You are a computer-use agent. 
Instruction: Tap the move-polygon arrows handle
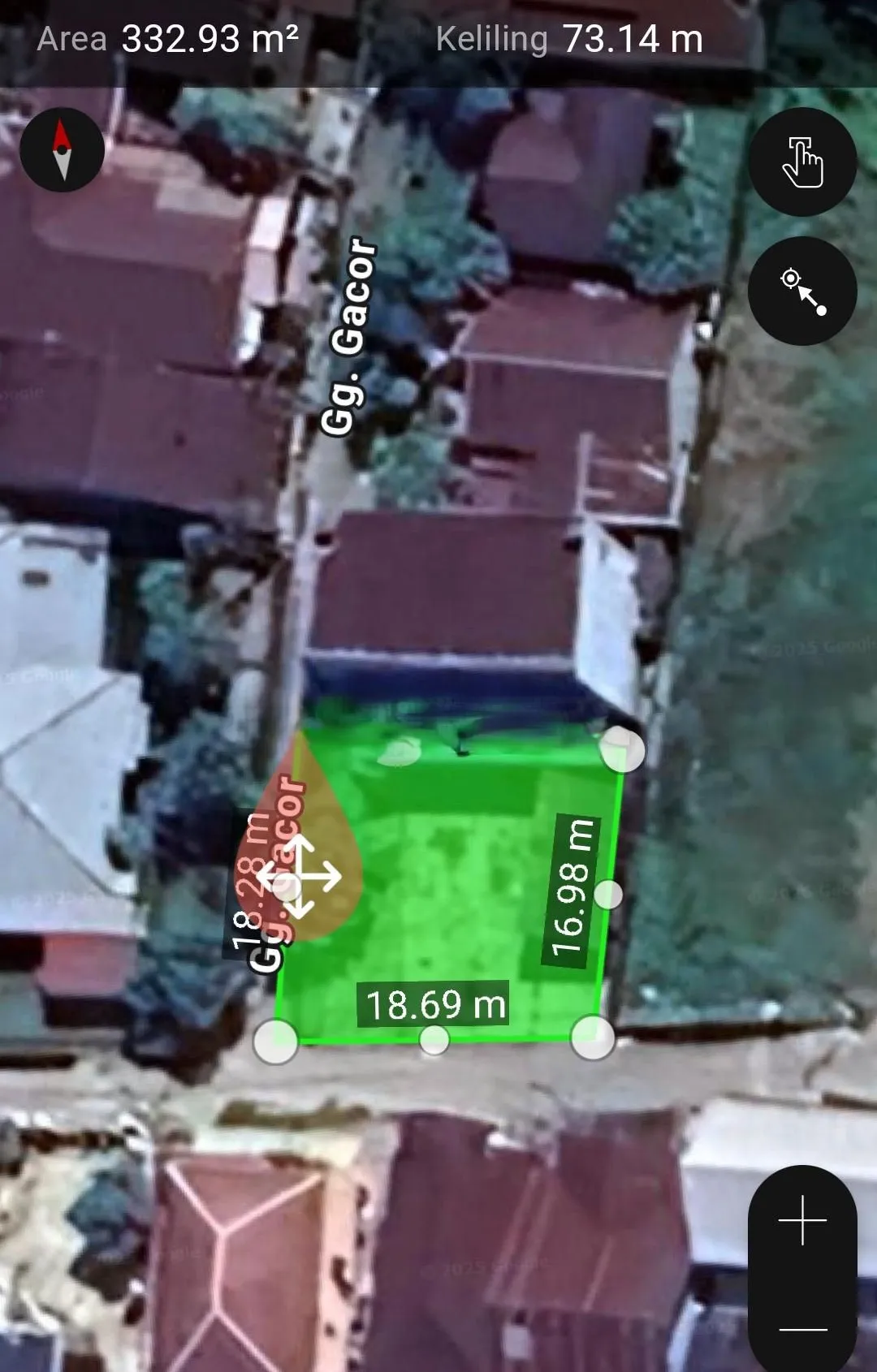(299, 877)
